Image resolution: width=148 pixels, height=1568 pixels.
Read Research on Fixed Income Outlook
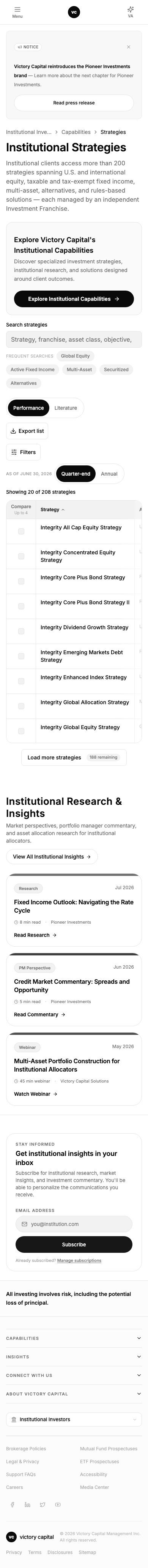(x=35, y=935)
